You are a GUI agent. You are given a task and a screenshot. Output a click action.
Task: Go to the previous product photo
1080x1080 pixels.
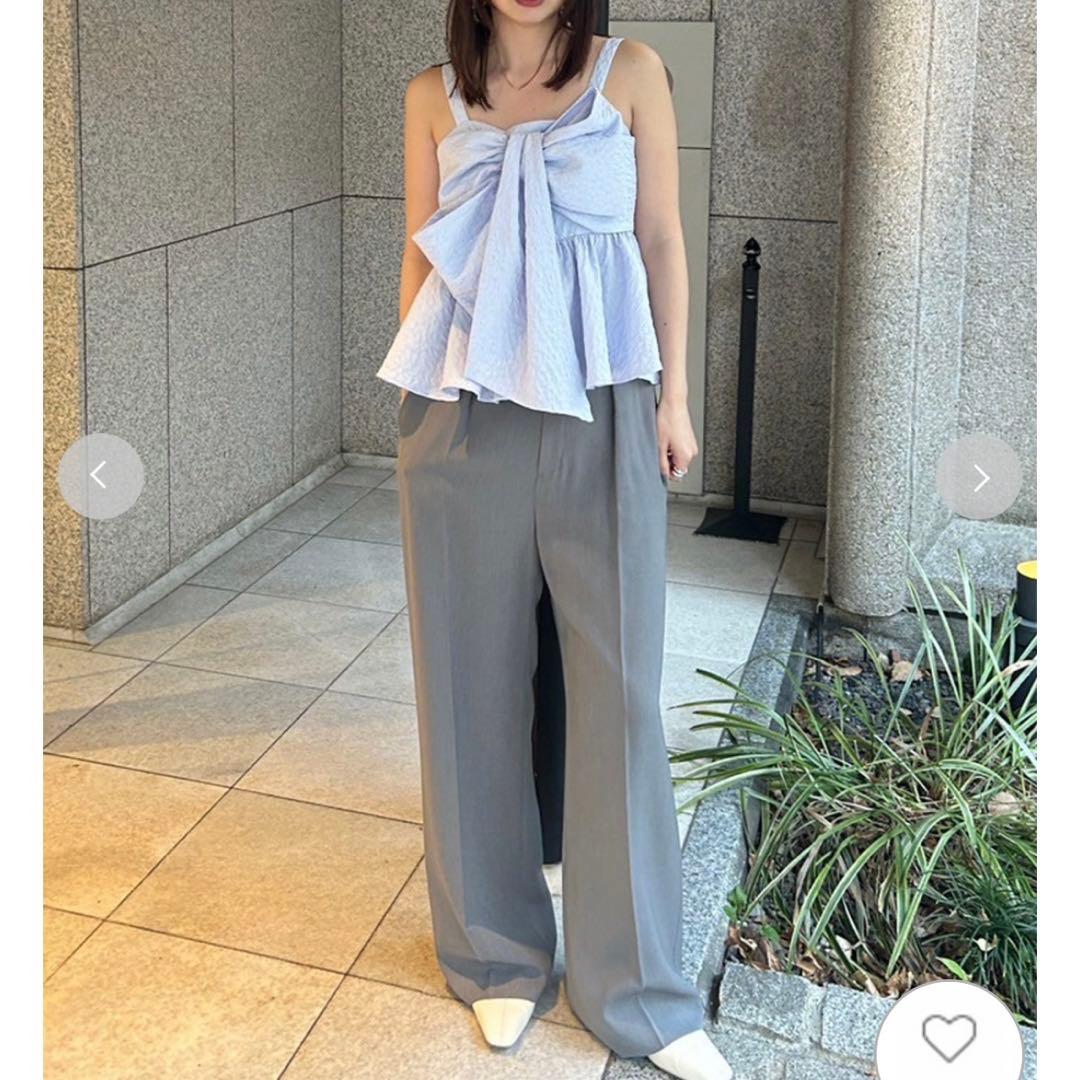coord(100,476)
